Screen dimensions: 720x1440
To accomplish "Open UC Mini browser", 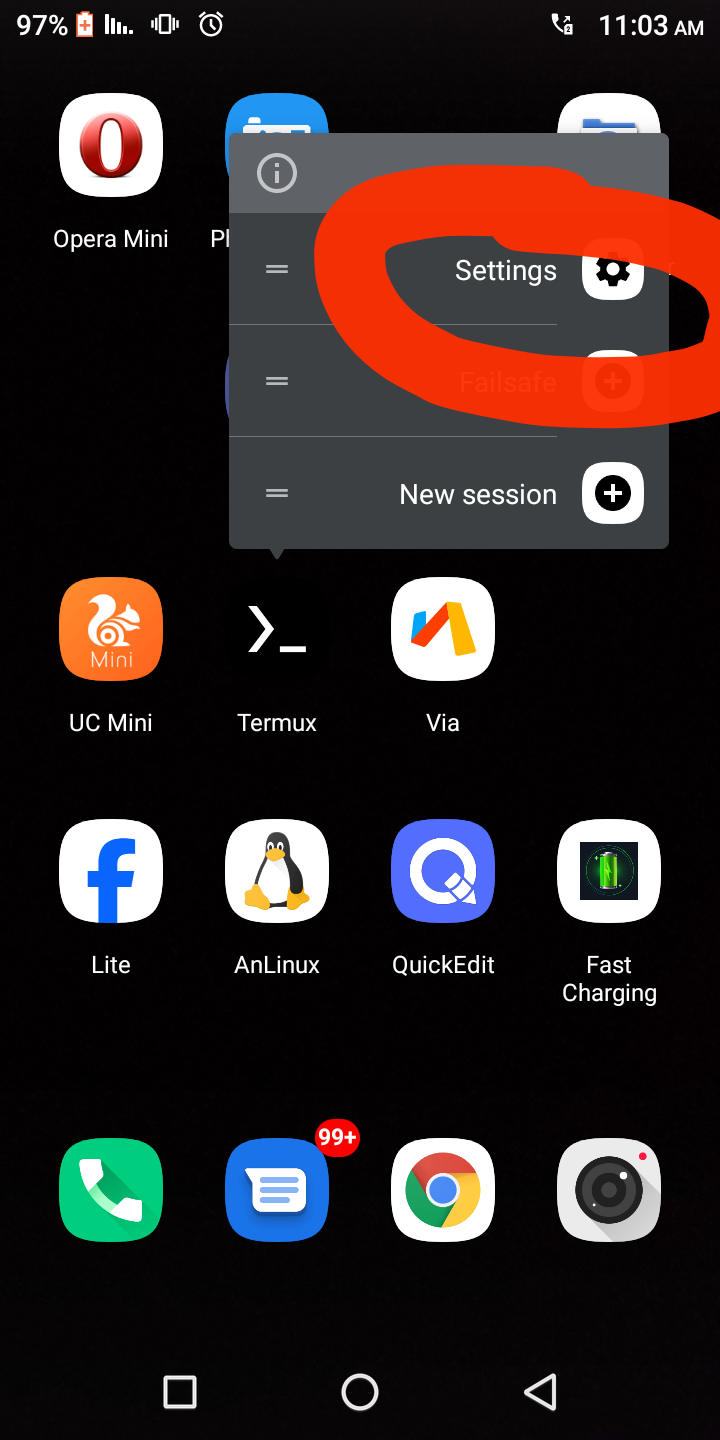I will (111, 630).
